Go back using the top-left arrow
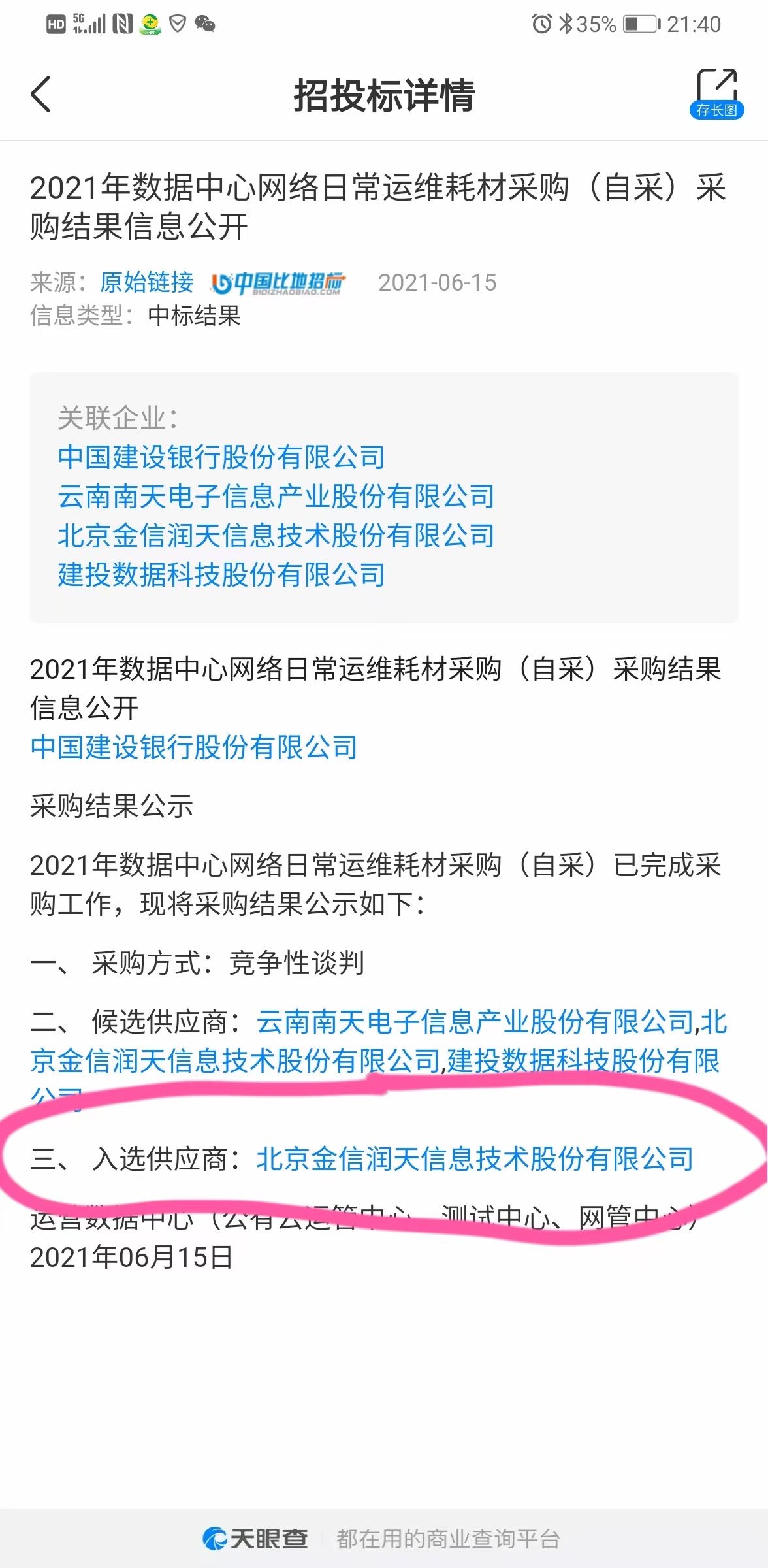This screenshot has height=1568, width=768. (x=40, y=94)
